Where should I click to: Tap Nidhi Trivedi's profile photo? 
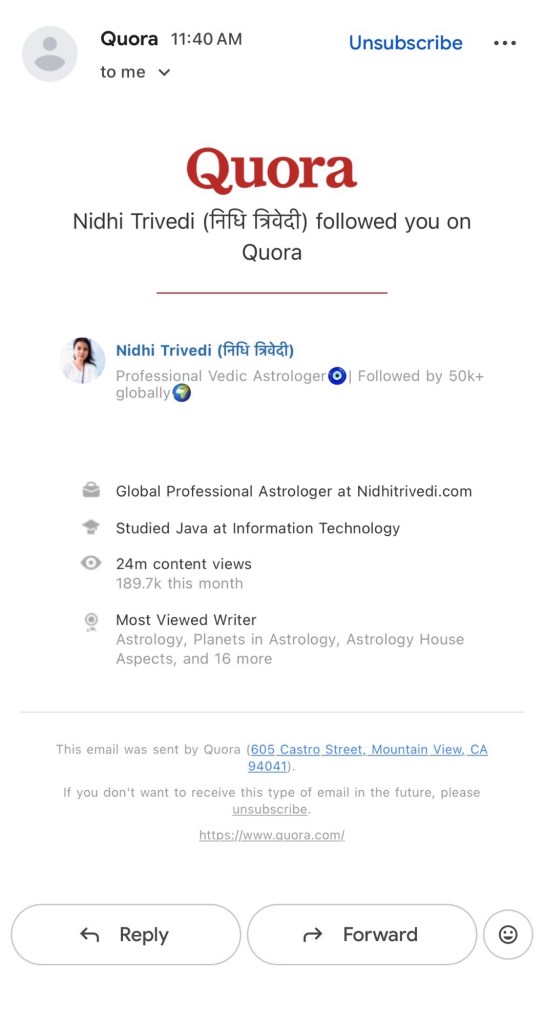[x=82, y=360]
